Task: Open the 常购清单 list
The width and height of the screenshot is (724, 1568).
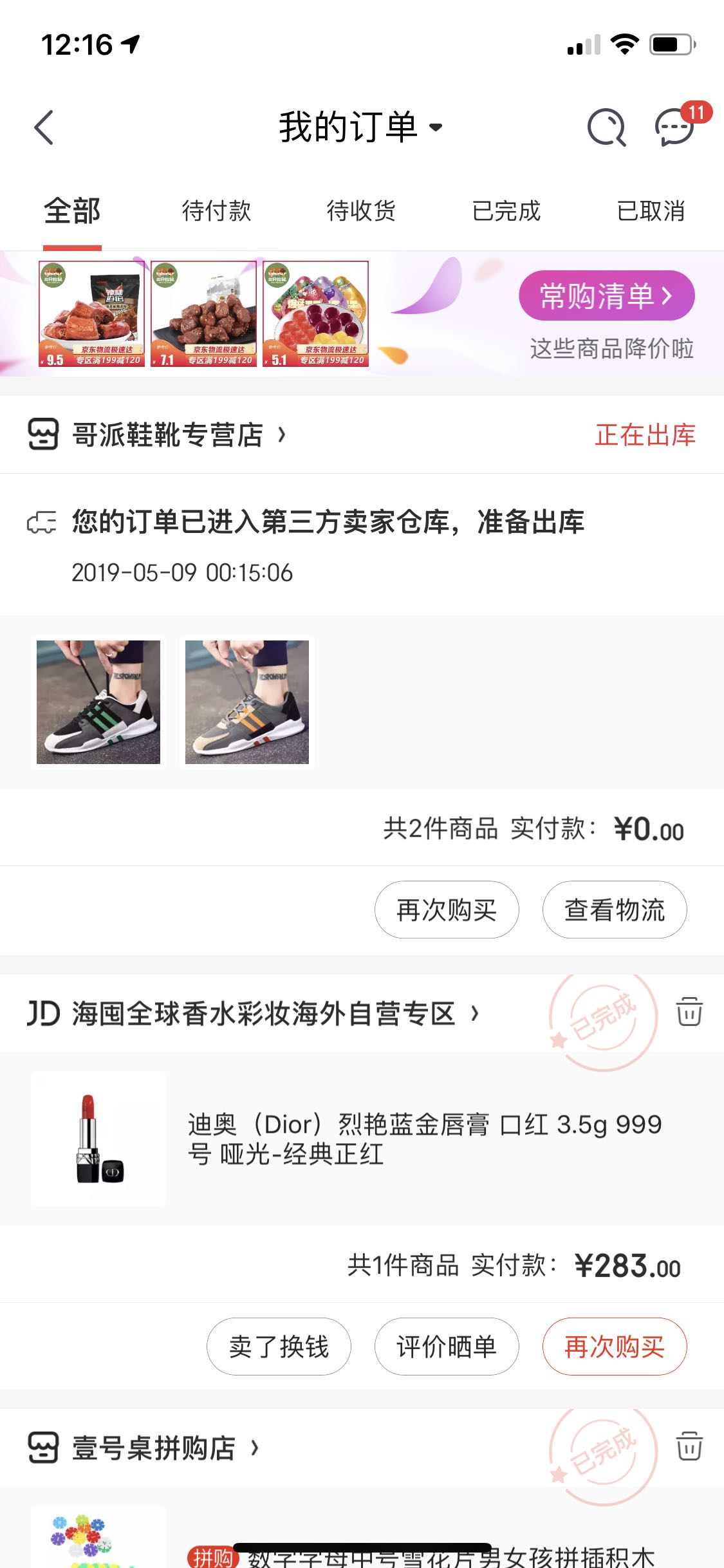Action: 606,296
